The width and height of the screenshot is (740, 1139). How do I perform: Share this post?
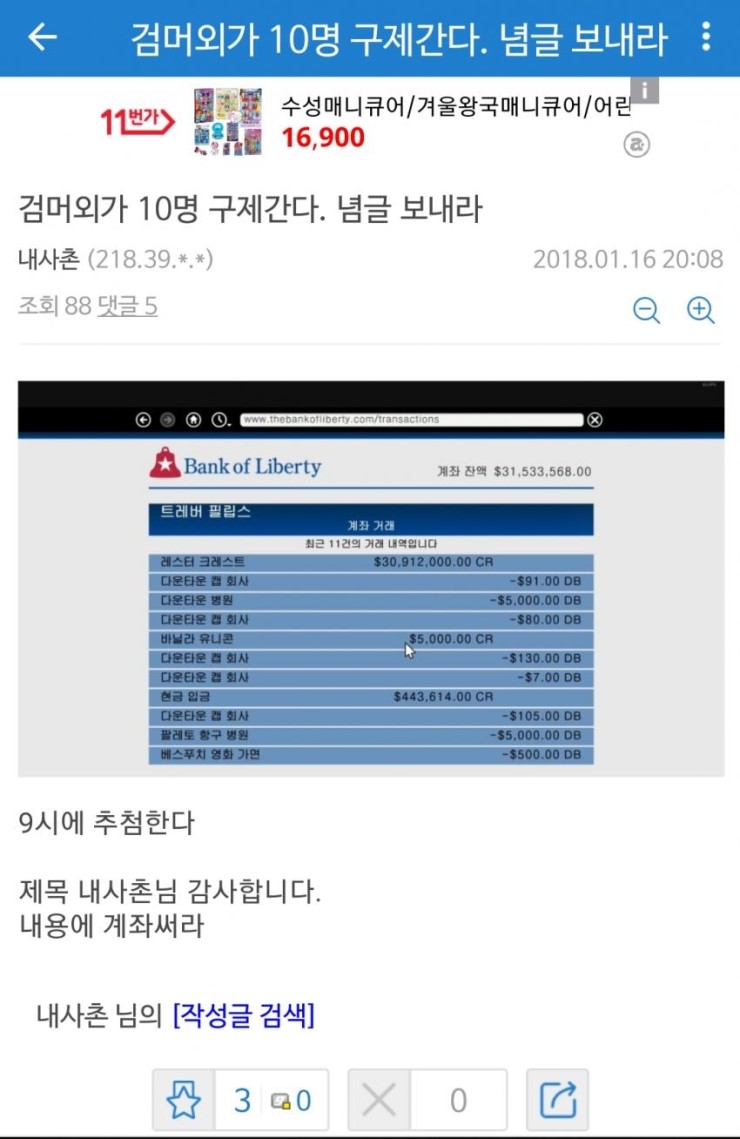coord(557,1100)
